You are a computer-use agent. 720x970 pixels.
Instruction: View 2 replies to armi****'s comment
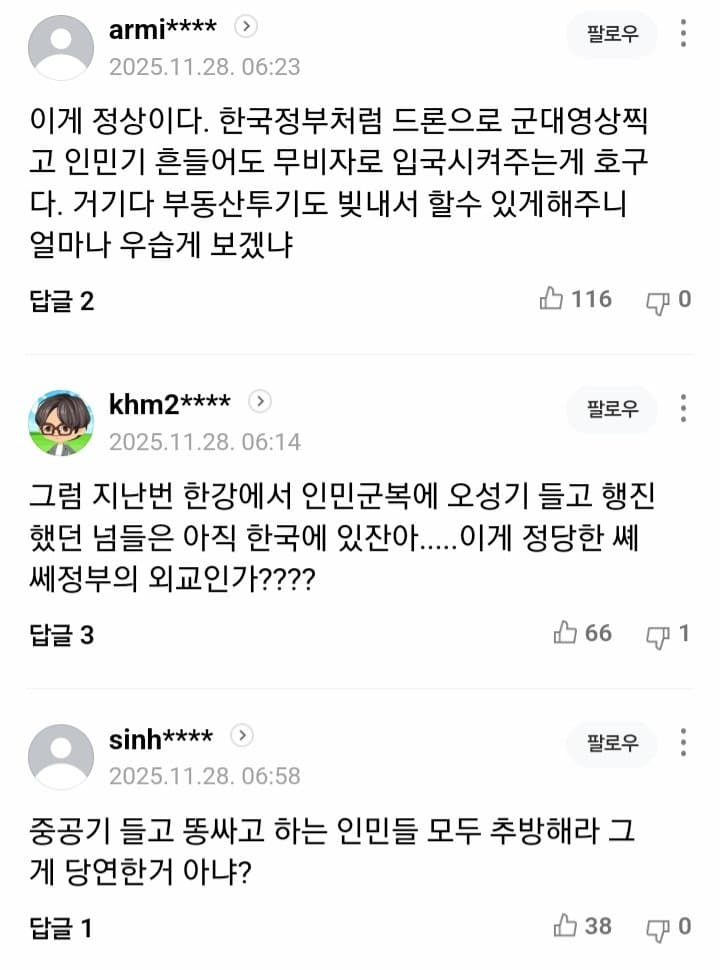click(x=62, y=301)
